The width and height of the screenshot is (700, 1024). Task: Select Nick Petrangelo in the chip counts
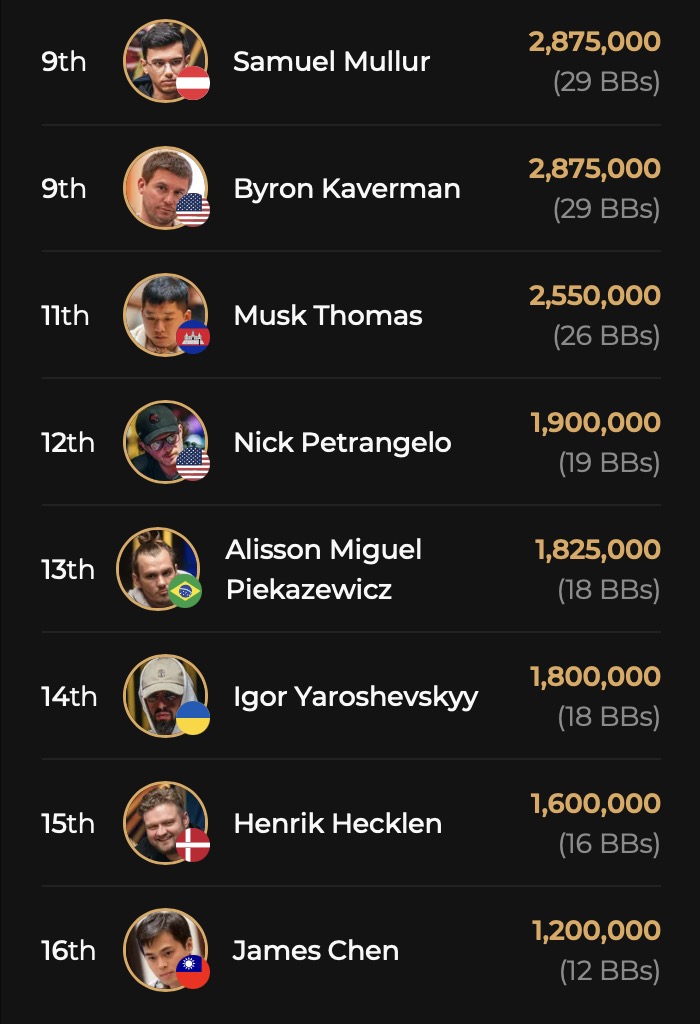coord(342,442)
